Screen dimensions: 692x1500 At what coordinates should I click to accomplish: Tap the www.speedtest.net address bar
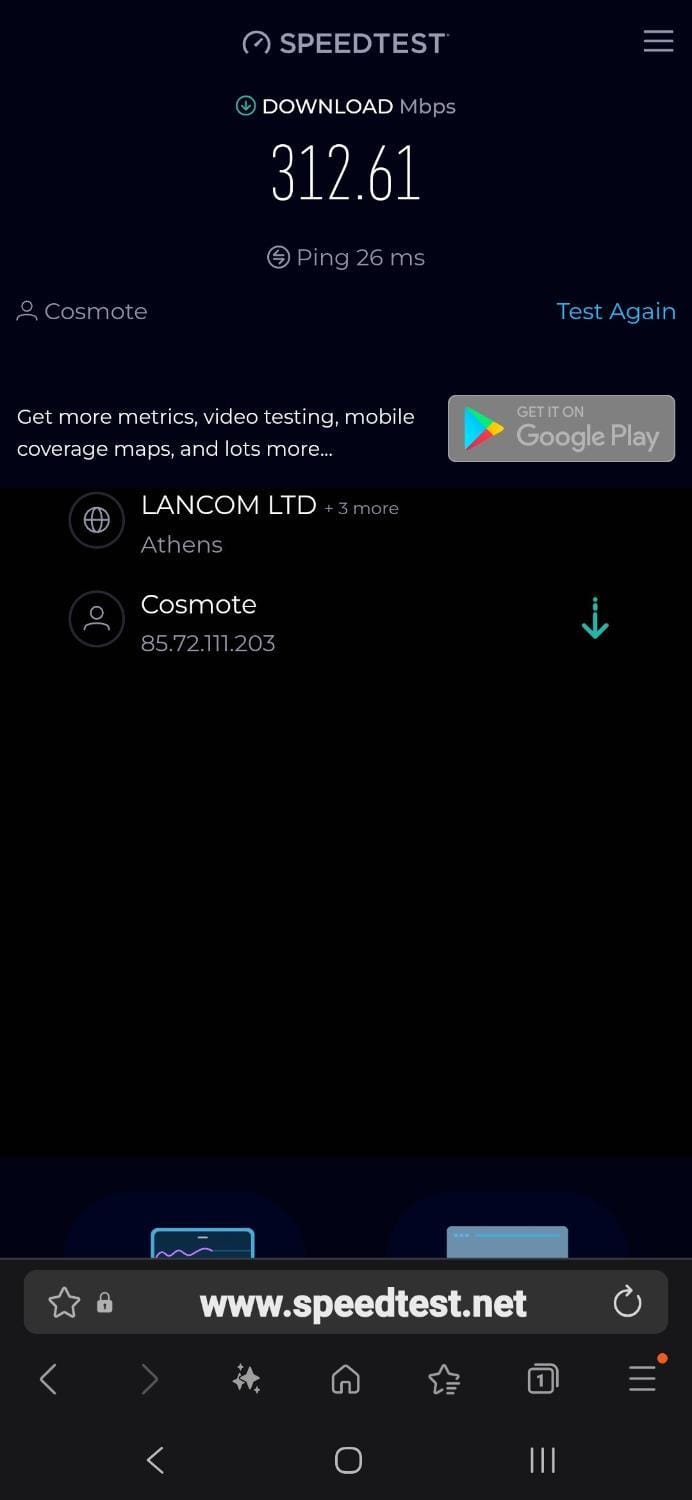pyautogui.click(x=362, y=1303)
